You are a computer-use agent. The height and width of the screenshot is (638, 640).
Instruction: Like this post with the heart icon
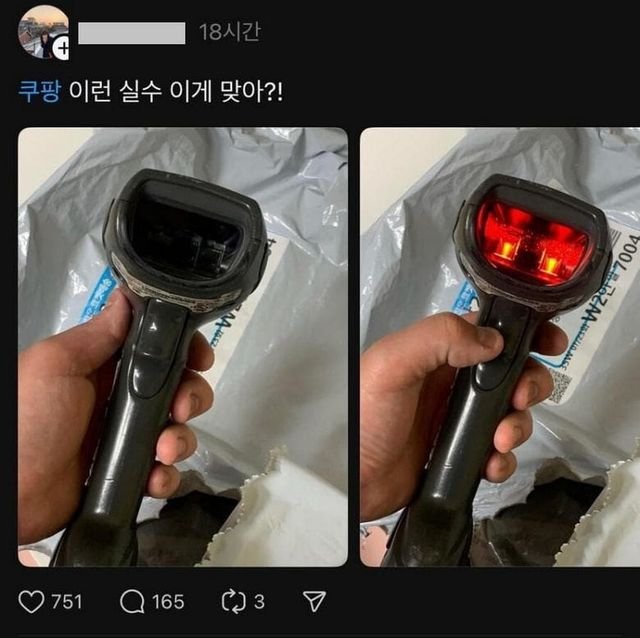coord(33,601)
